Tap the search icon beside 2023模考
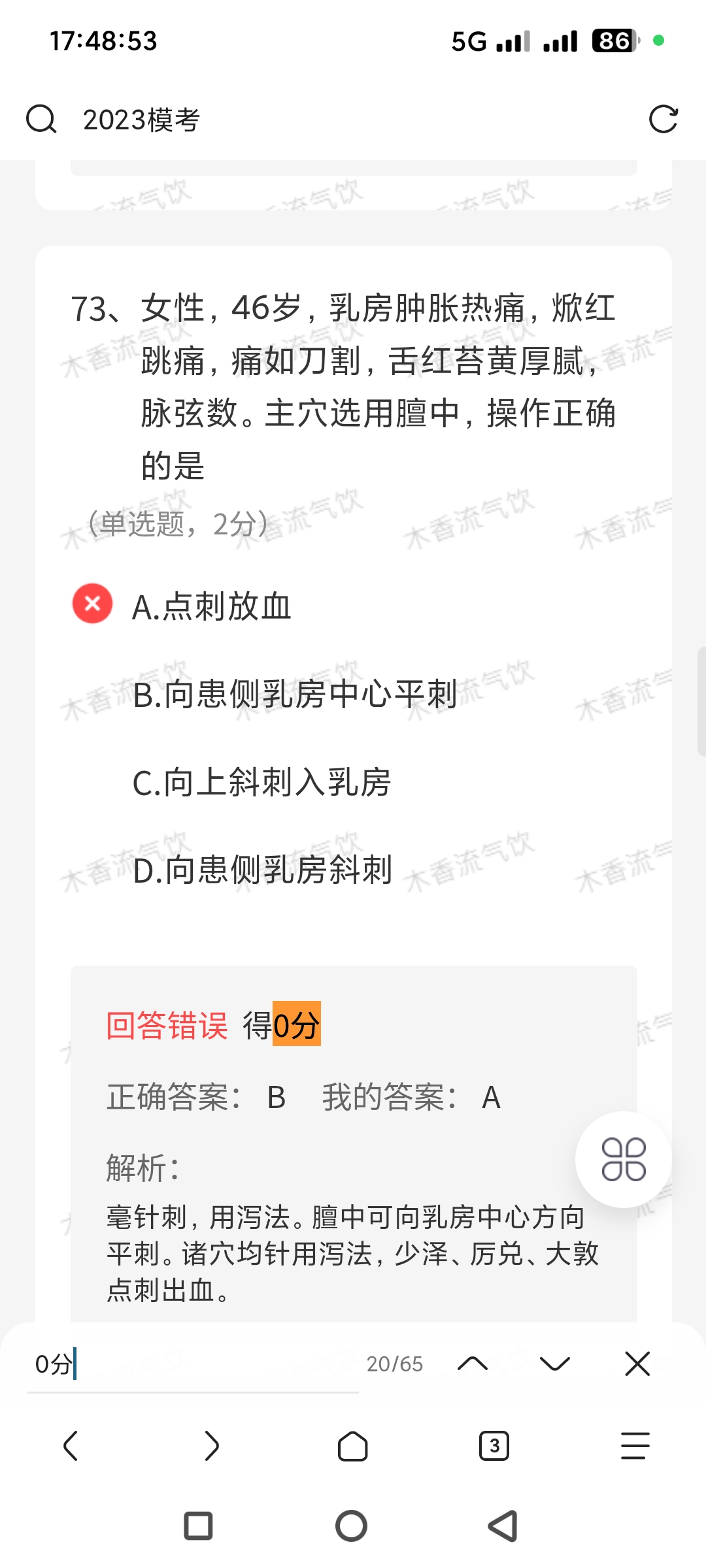The image size is (706, 1568). [41, 120]
